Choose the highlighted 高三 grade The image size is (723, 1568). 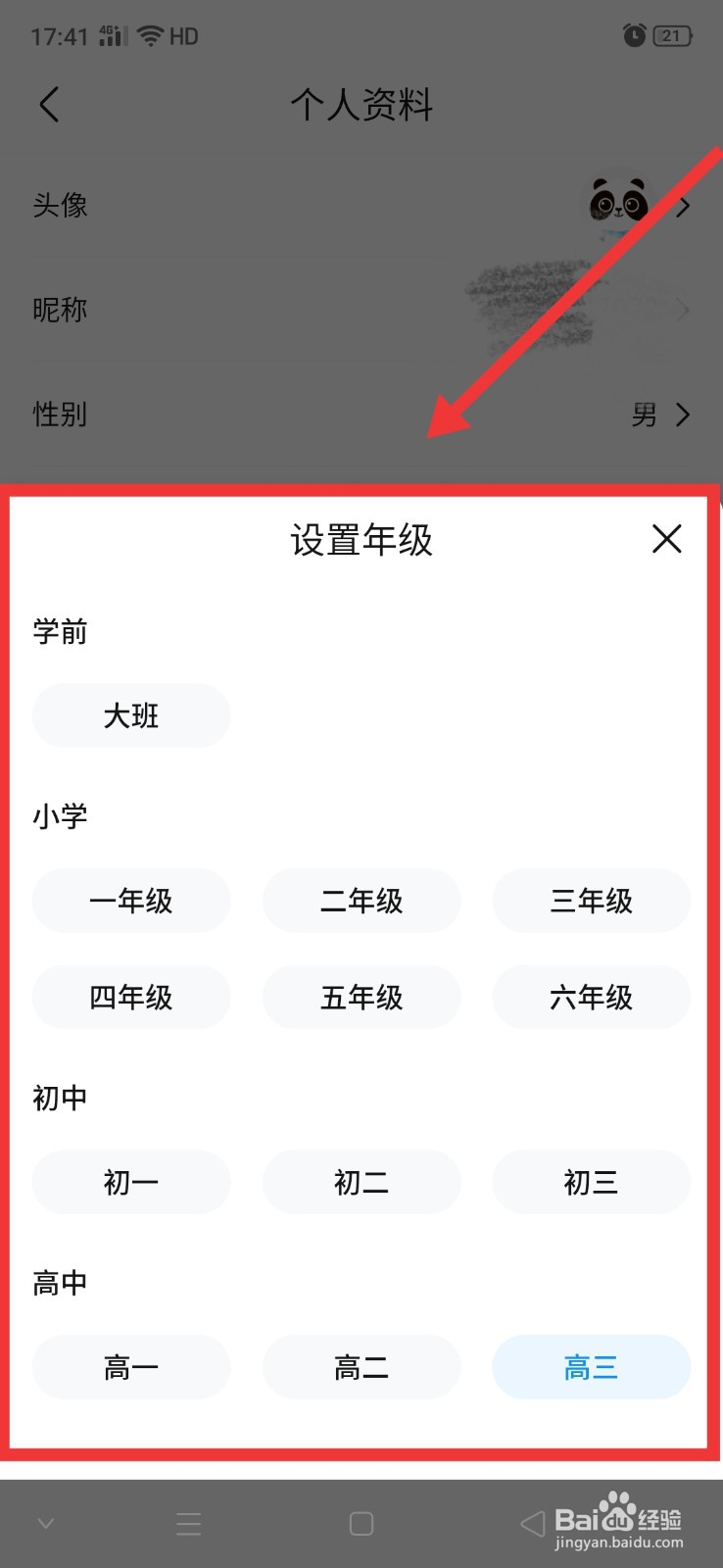(x=591, y=1367)
